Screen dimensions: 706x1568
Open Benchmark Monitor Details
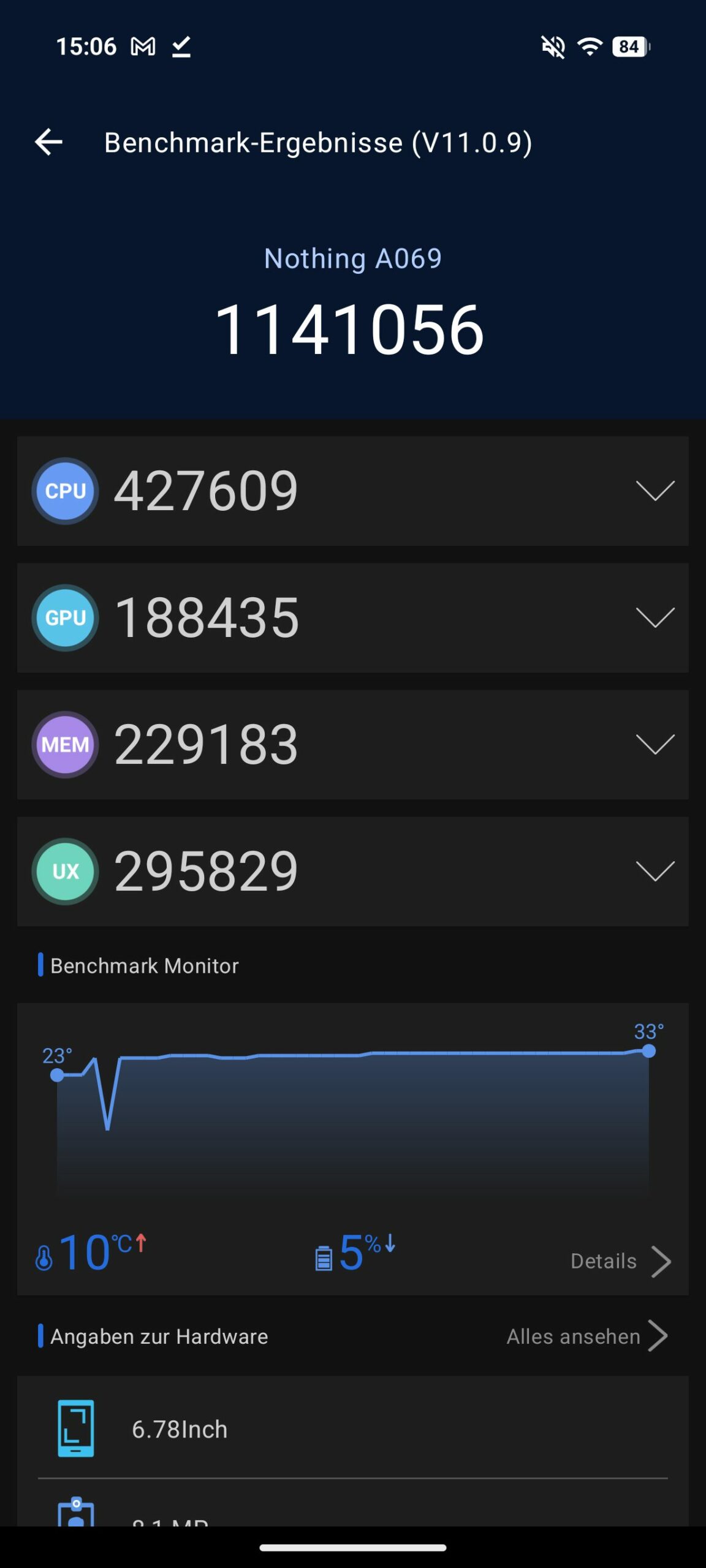[620, 1261]
